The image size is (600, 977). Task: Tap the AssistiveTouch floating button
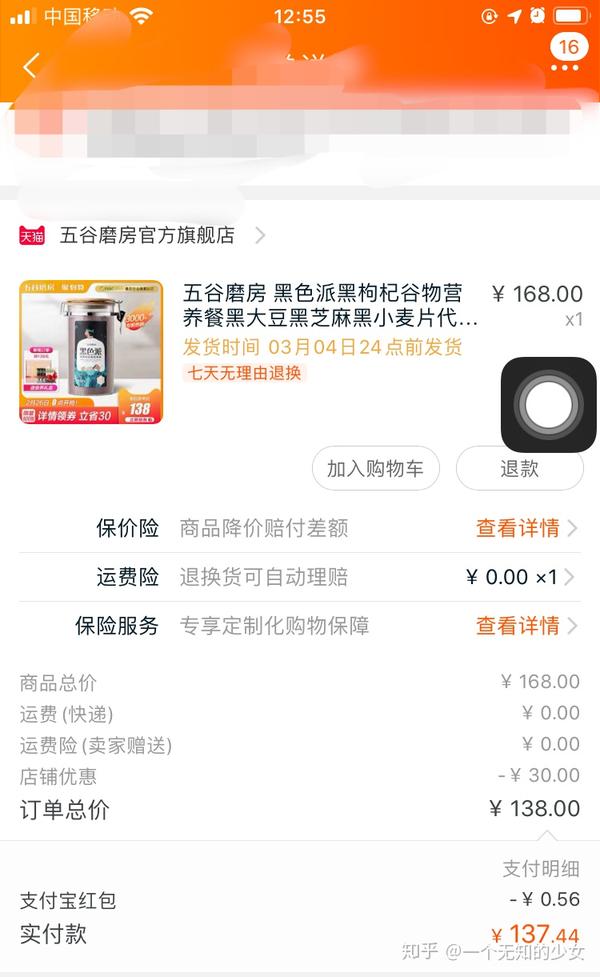pos(547,405)
